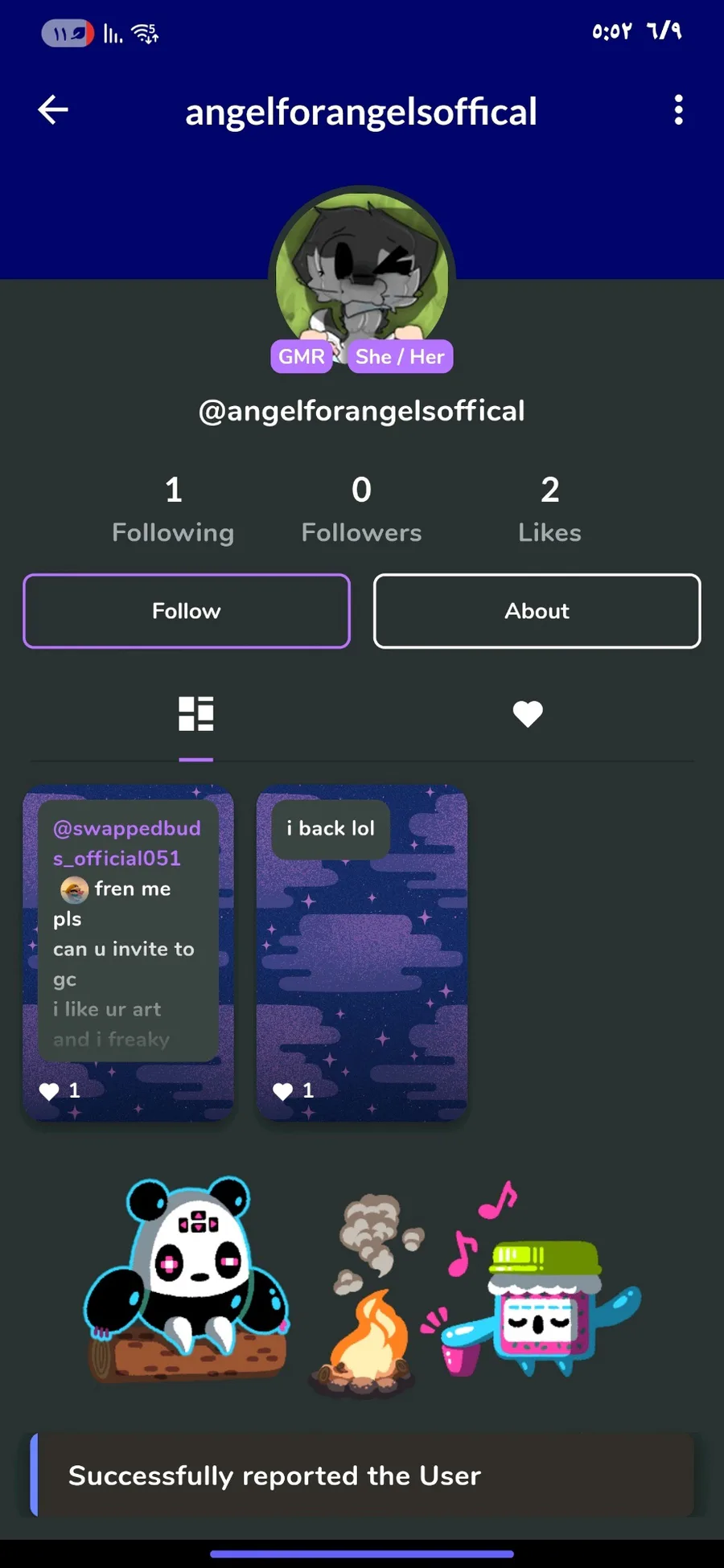The height and width of the screenshot is (1568, 724).
Task: Switch to the posts grid tab
Action: click(x=196, y=714)
